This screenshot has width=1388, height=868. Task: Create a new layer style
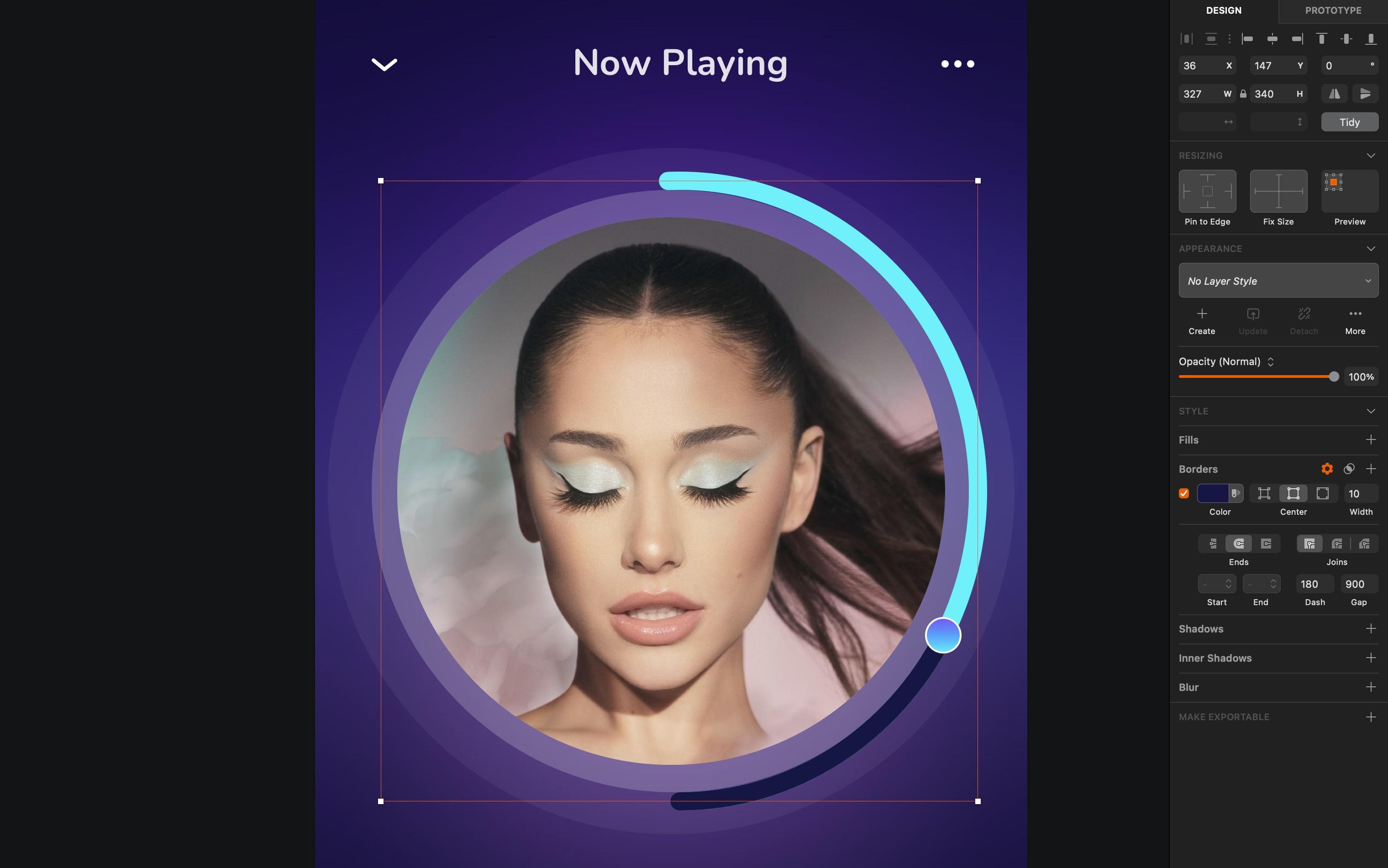[1201, 320]
